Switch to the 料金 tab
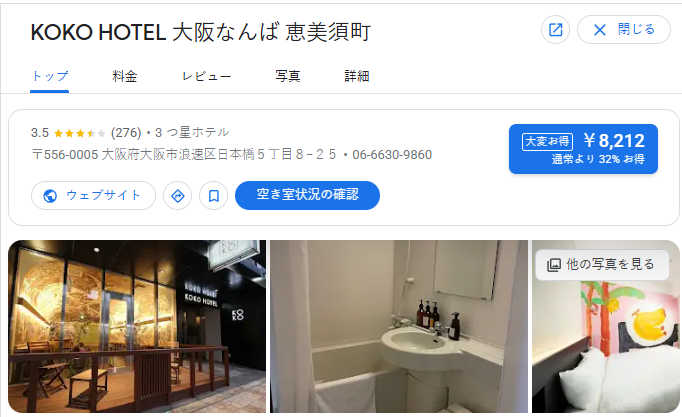682x417 pixels. coord(125,76)
